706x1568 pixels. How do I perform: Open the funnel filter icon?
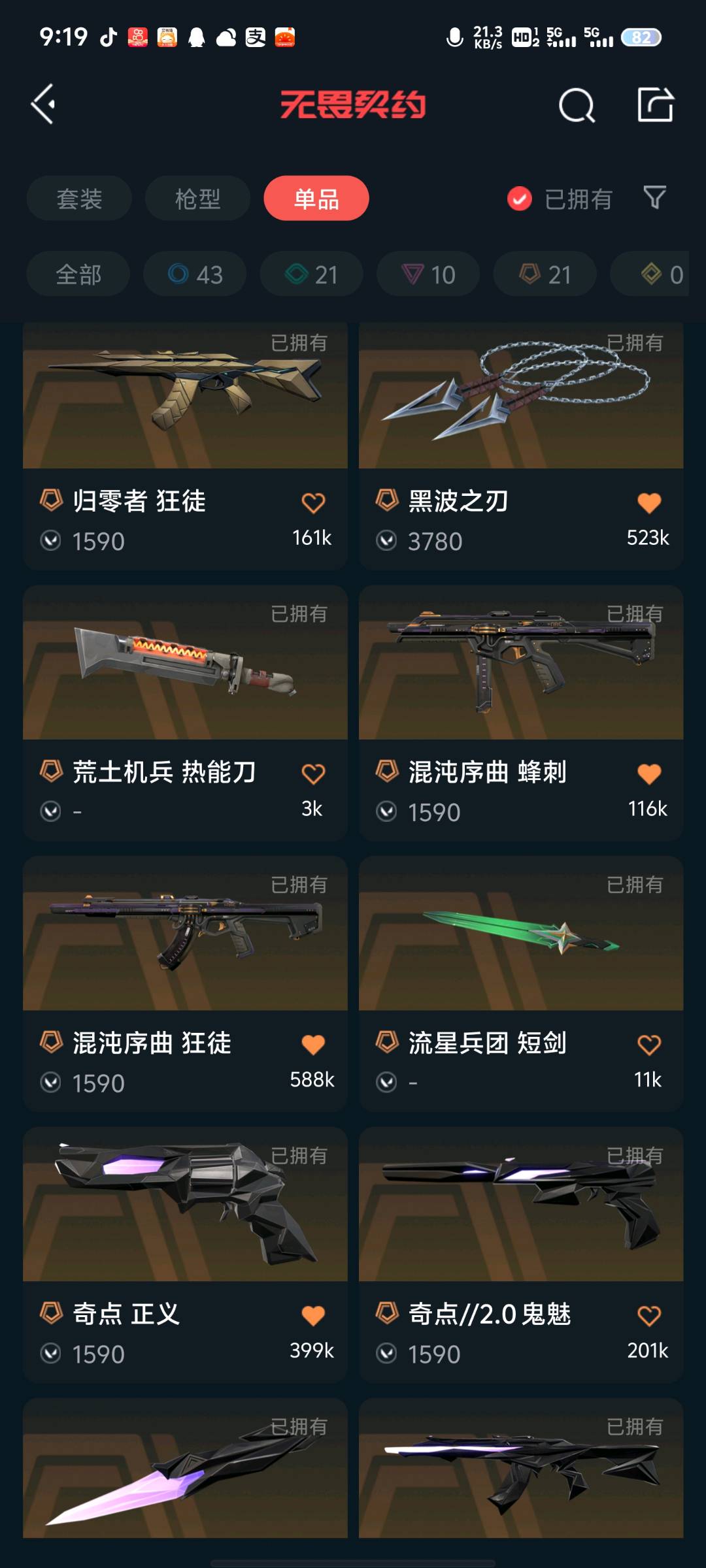(x=654, y=197)
